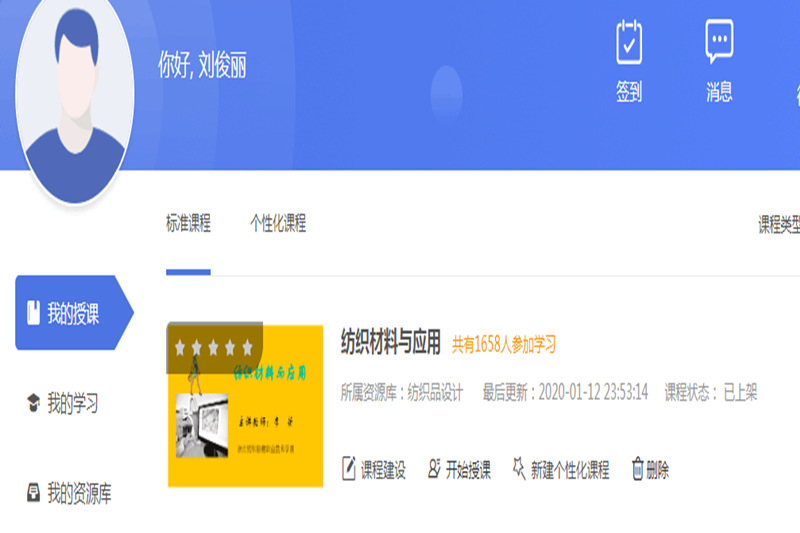Switch to 个性化课程 tab
This screenshot has width=800, height=533.
pyautogui.click(x=277, y=223)
